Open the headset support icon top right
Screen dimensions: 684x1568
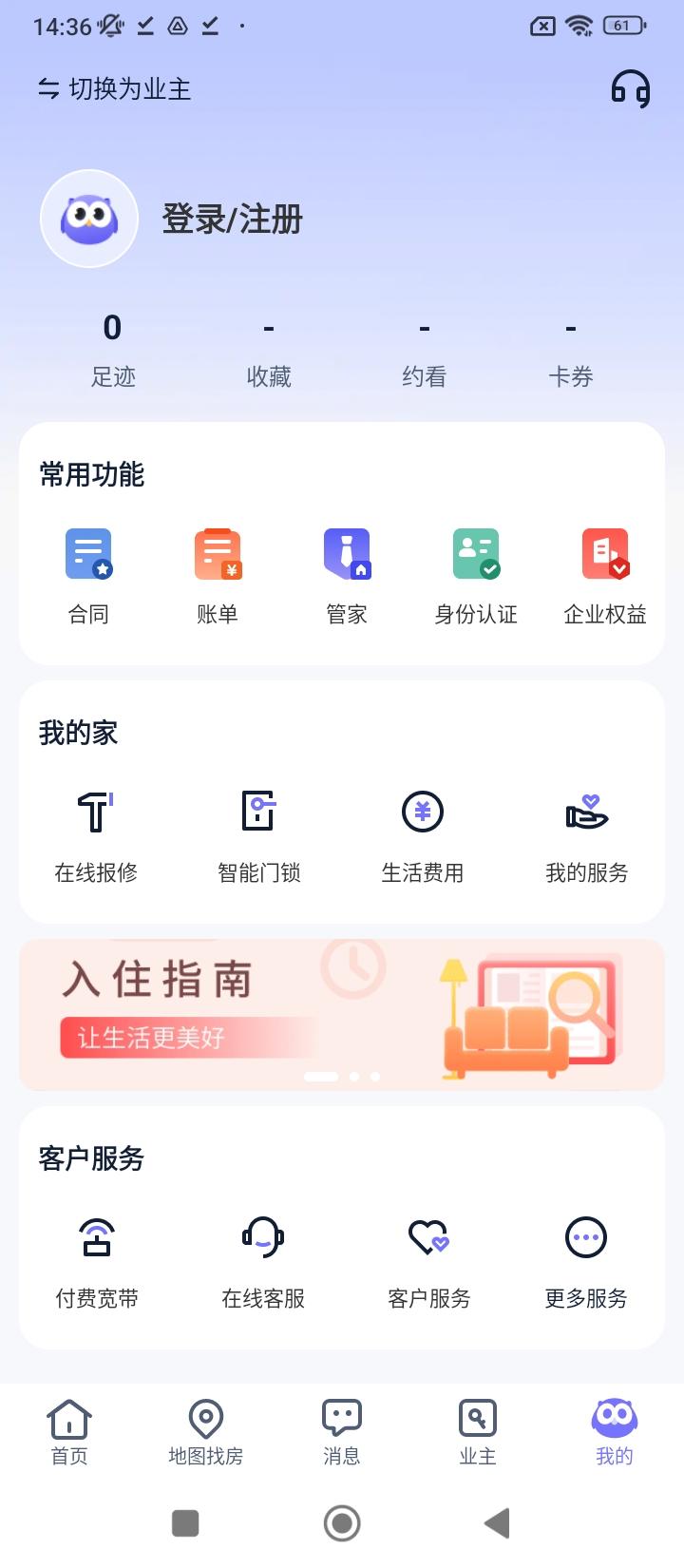coord(633,89)
